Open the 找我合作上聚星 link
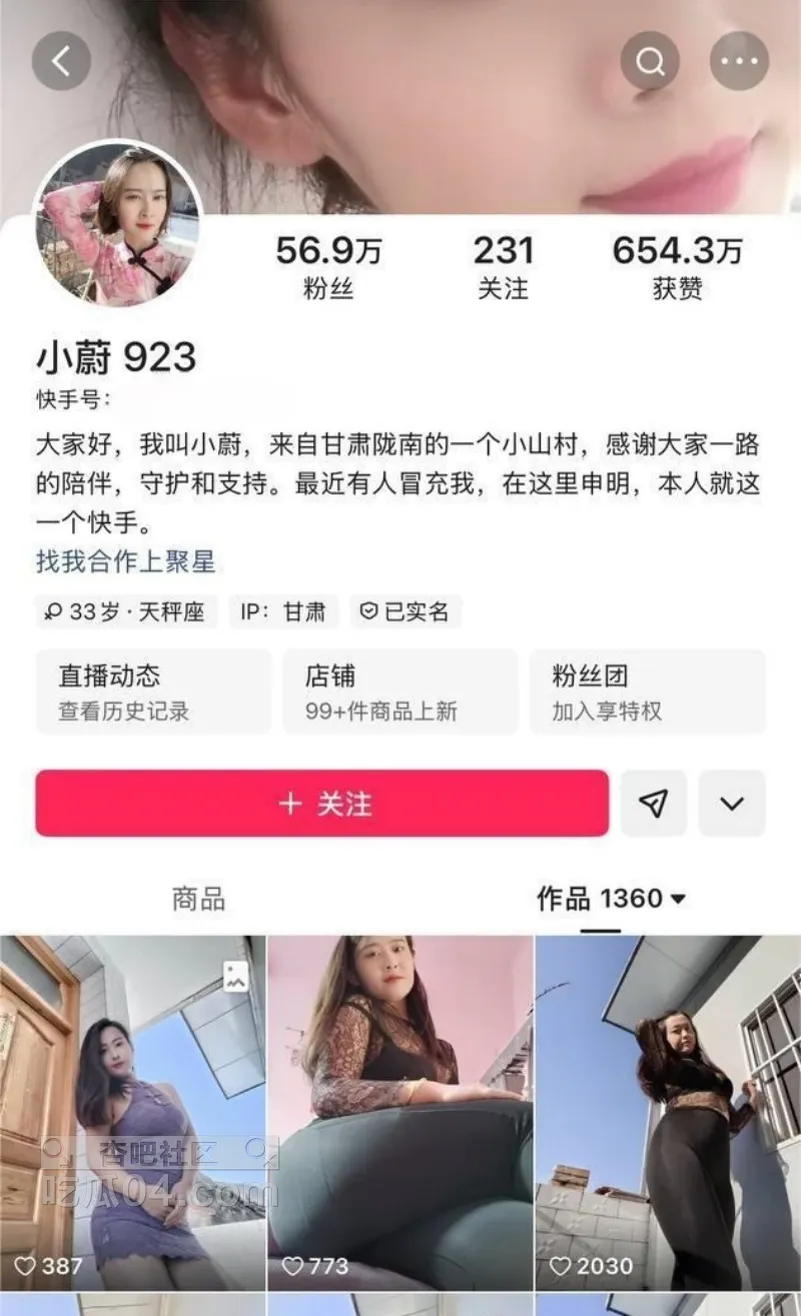 tap(126, 561)
